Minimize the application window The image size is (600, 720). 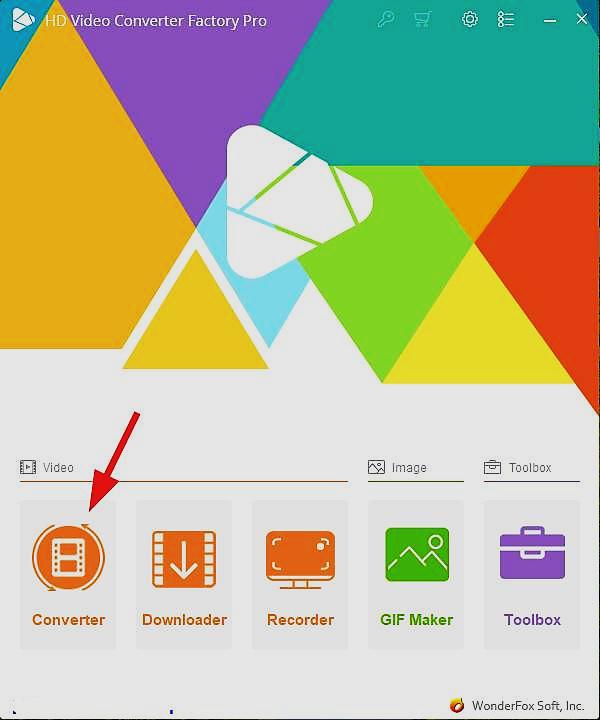550,20
